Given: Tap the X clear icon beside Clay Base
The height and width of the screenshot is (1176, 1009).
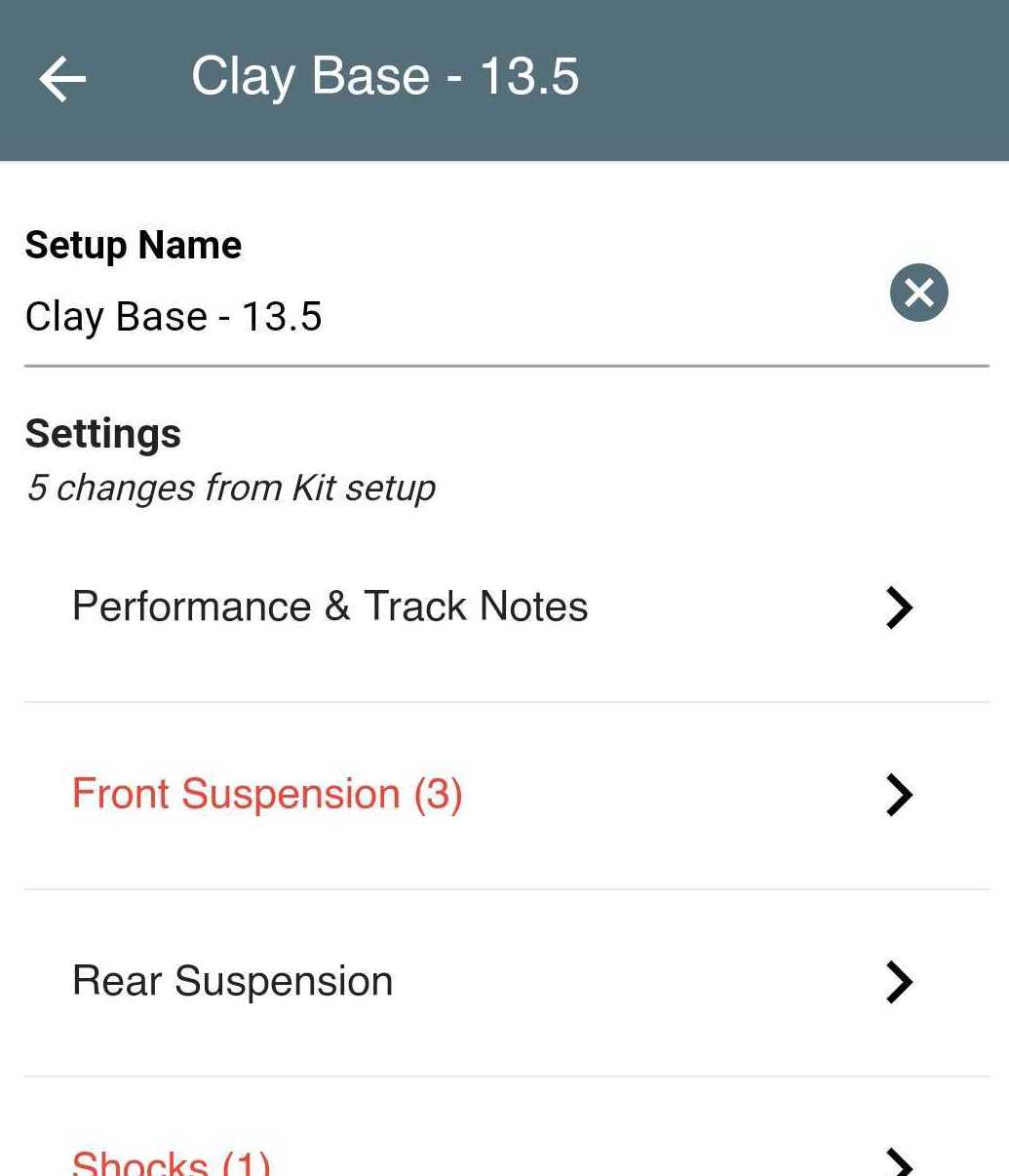Looking at the screenshot, I should [x=918, y=292].
